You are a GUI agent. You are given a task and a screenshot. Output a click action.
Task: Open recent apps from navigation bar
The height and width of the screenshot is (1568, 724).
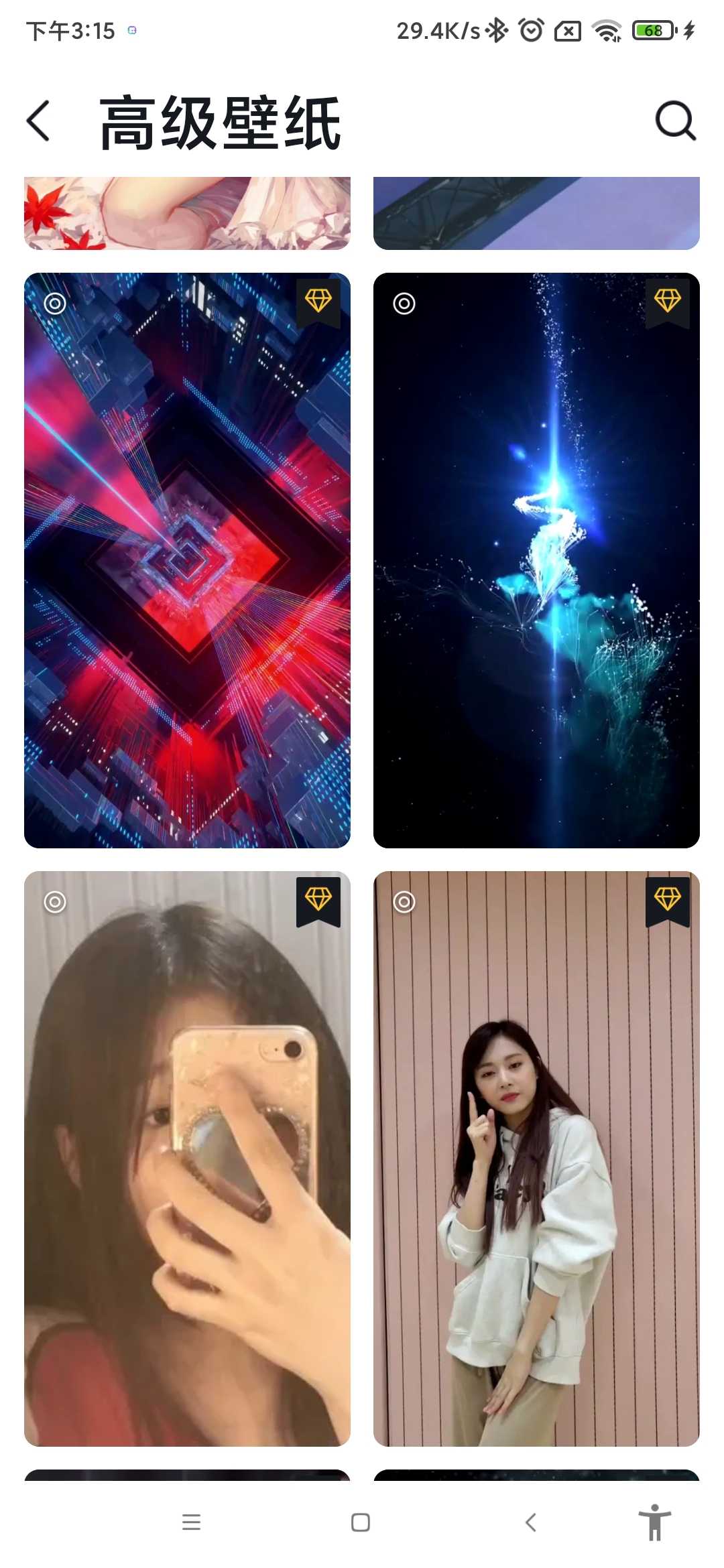(x=191, y=1522)
